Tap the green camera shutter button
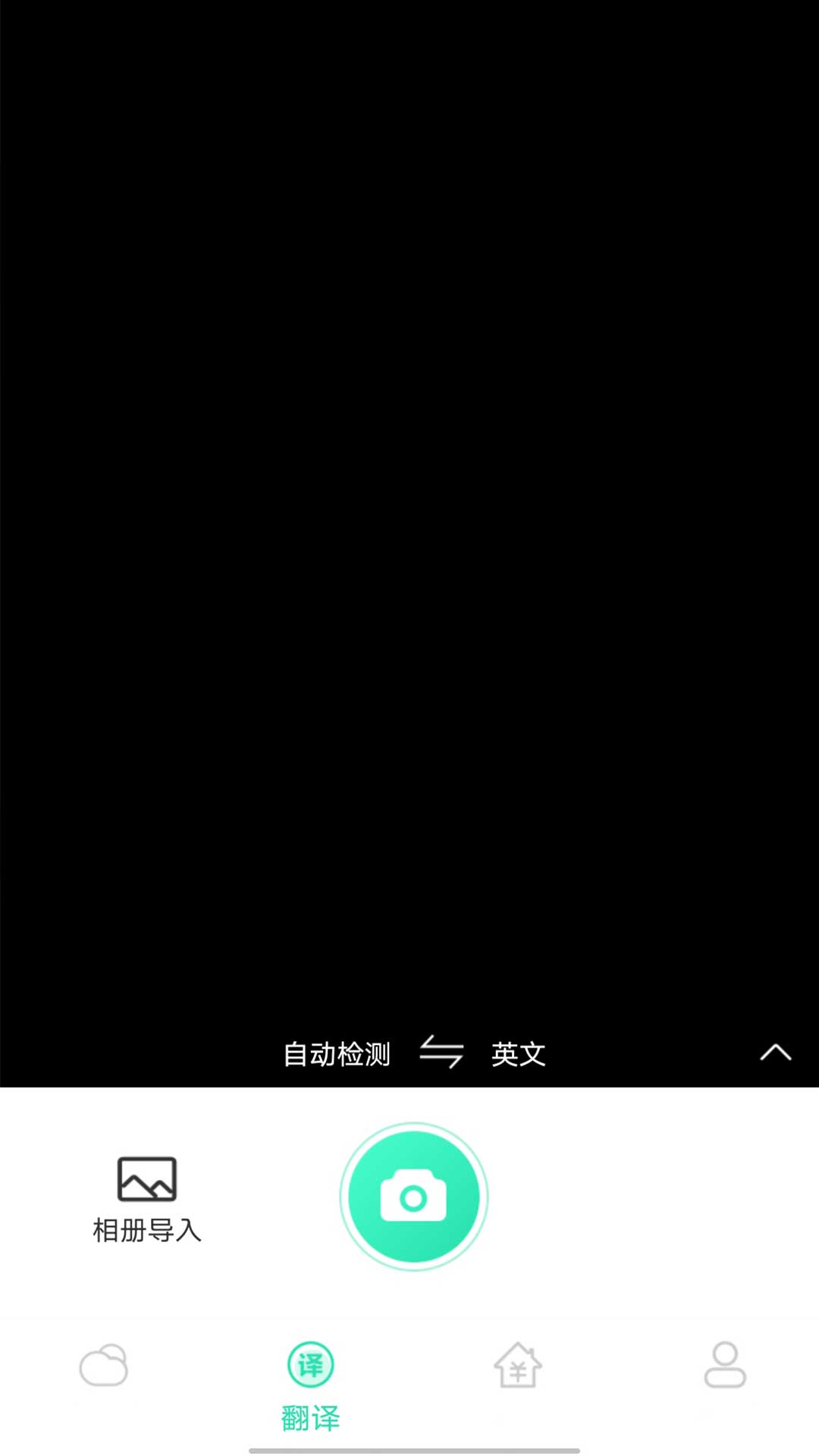 click(x=414, y=1197)
